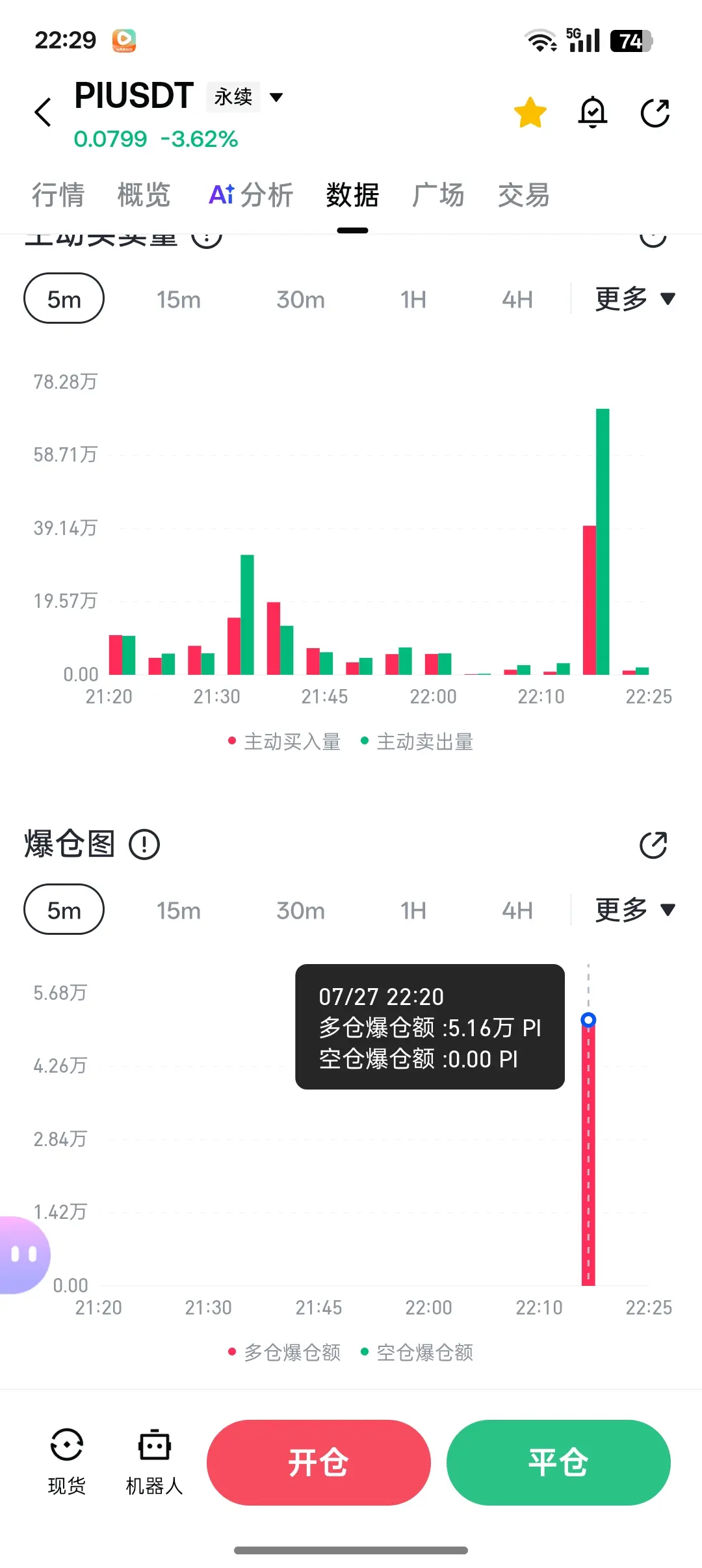Image resolution: width=702 pixels, height=1568 pixels.
Task: Switch to the 行情 tab
Action: (x=58, y=195)
